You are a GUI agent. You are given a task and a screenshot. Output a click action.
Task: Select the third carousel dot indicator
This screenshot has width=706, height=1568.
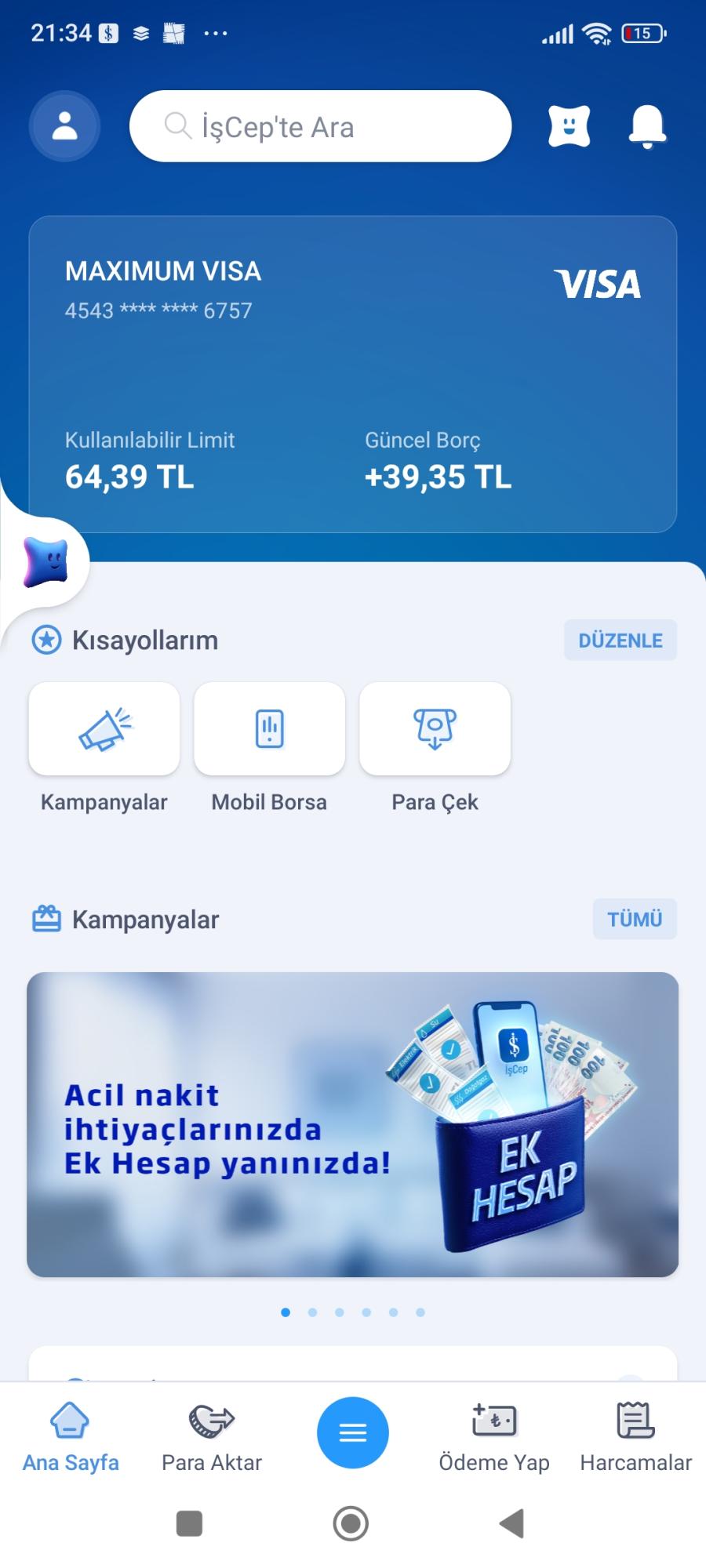(339, 1312)
